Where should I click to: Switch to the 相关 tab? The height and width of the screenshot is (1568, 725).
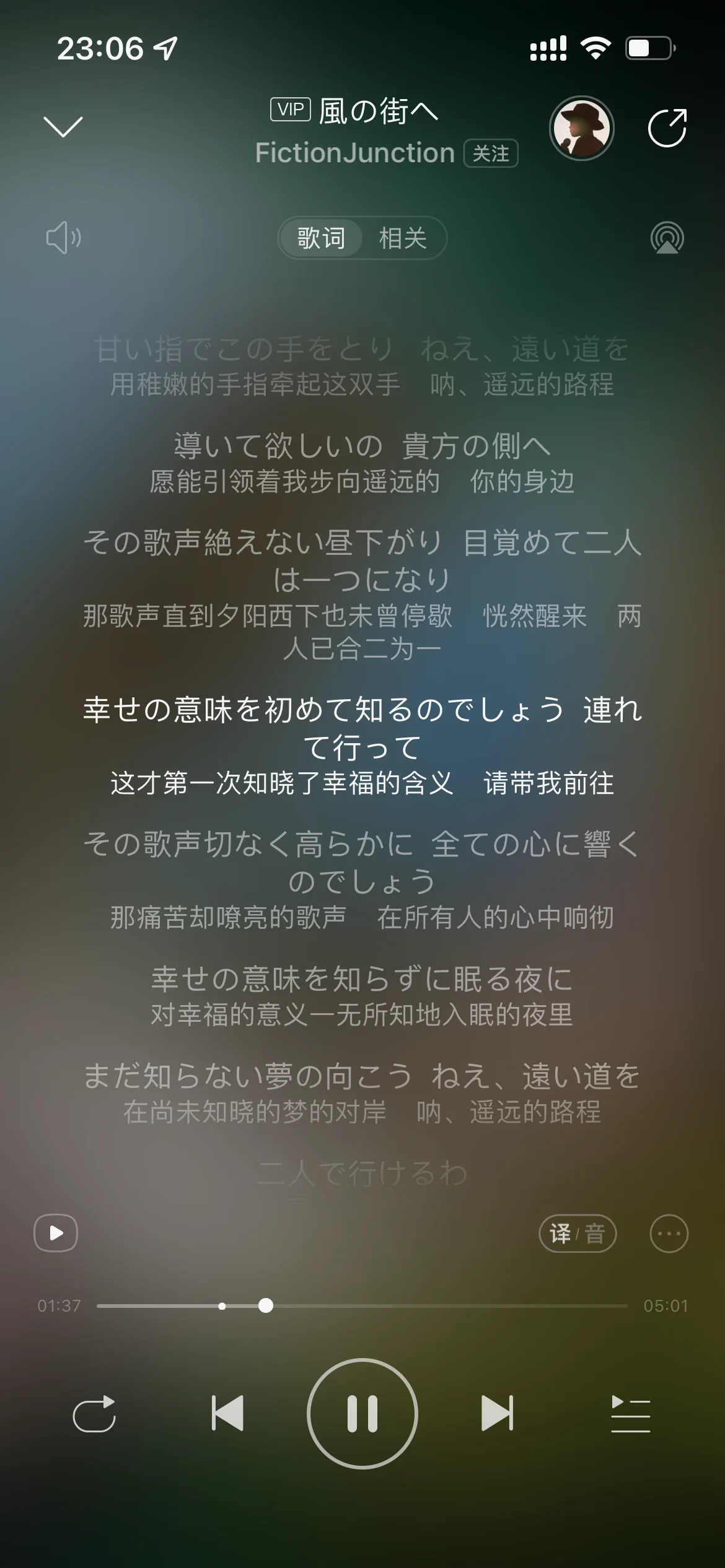click(403, 238)
